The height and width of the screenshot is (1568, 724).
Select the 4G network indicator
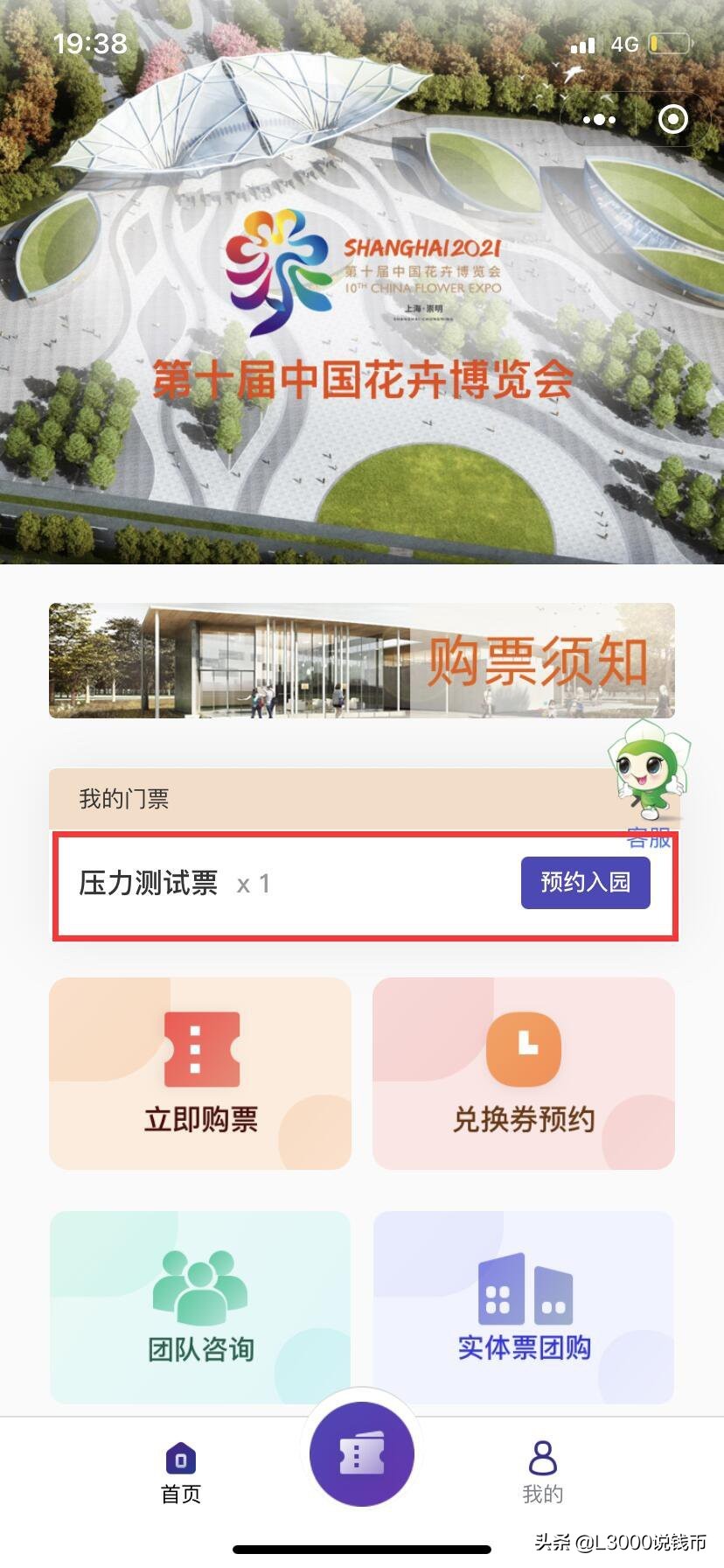[623, 44]
